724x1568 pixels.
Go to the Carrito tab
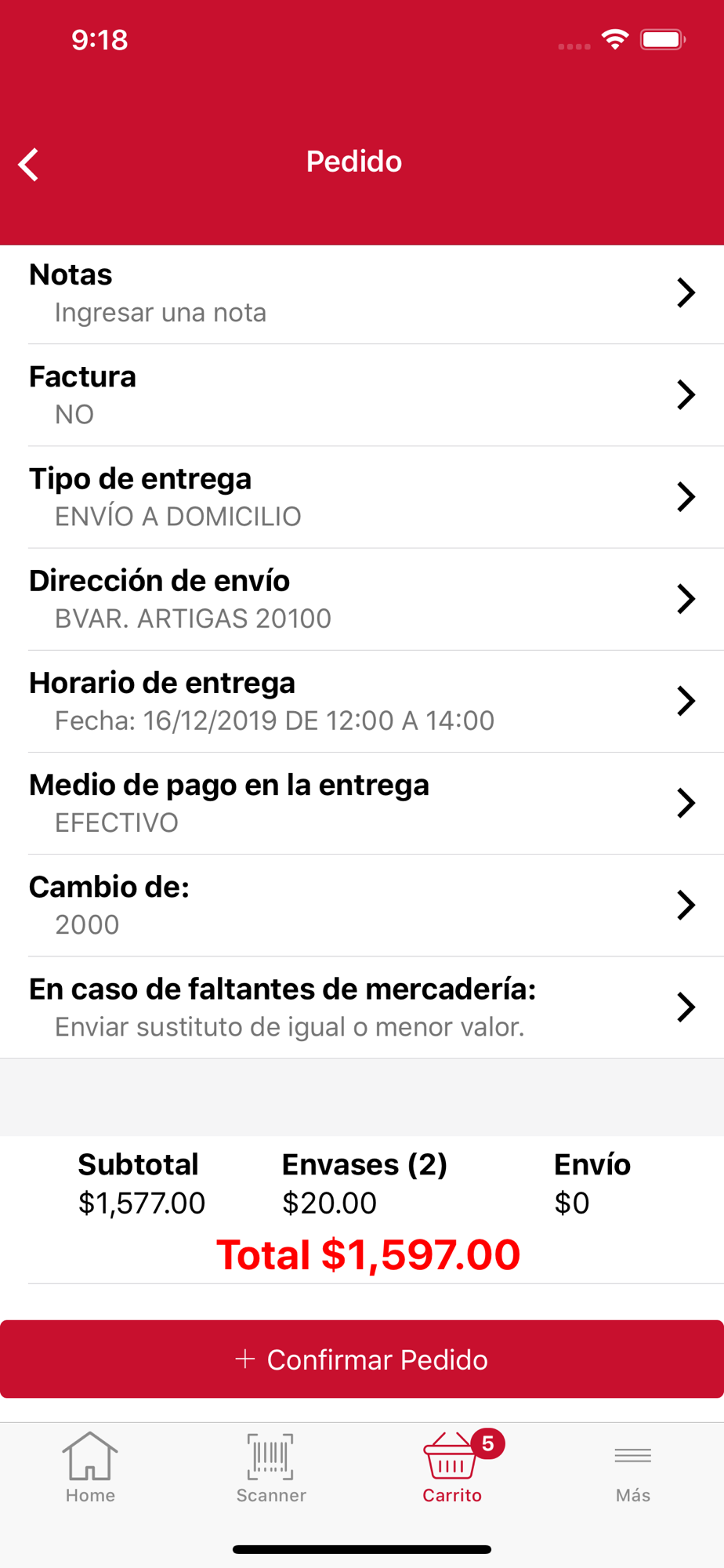click(x=453, y=1467)
